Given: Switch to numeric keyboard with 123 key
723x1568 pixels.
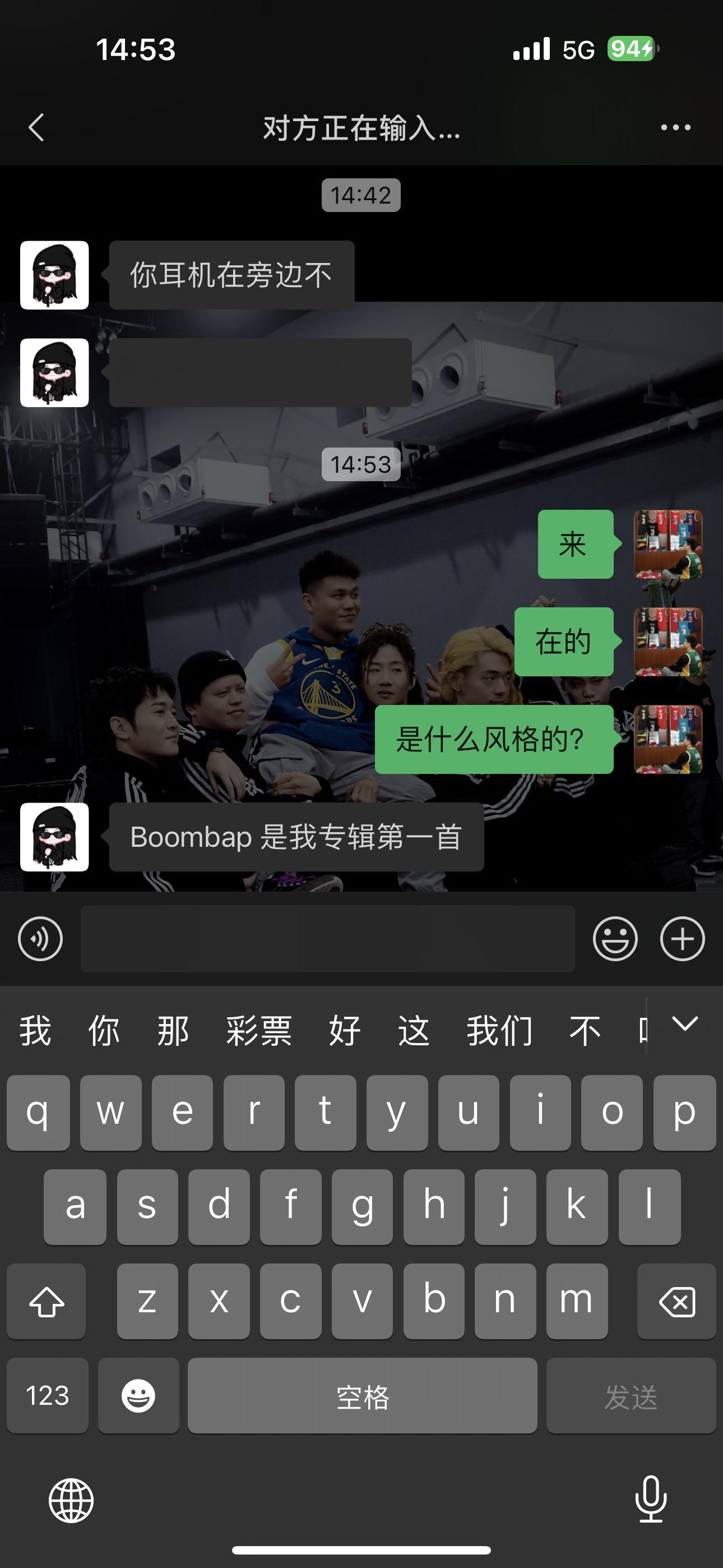Looking at the screenshot, I should click(47, 1397).
